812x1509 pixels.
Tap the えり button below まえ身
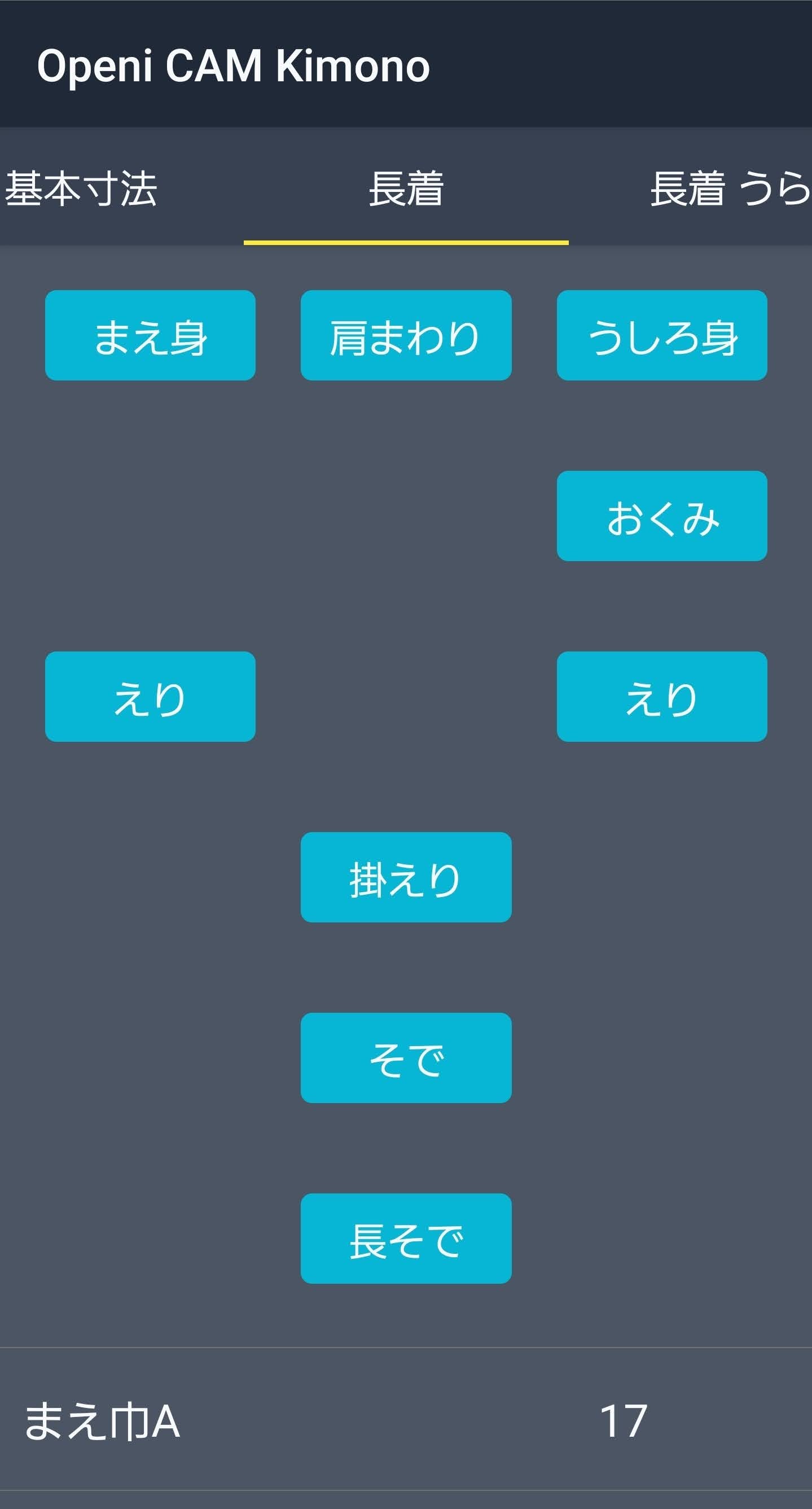(150, 697)
